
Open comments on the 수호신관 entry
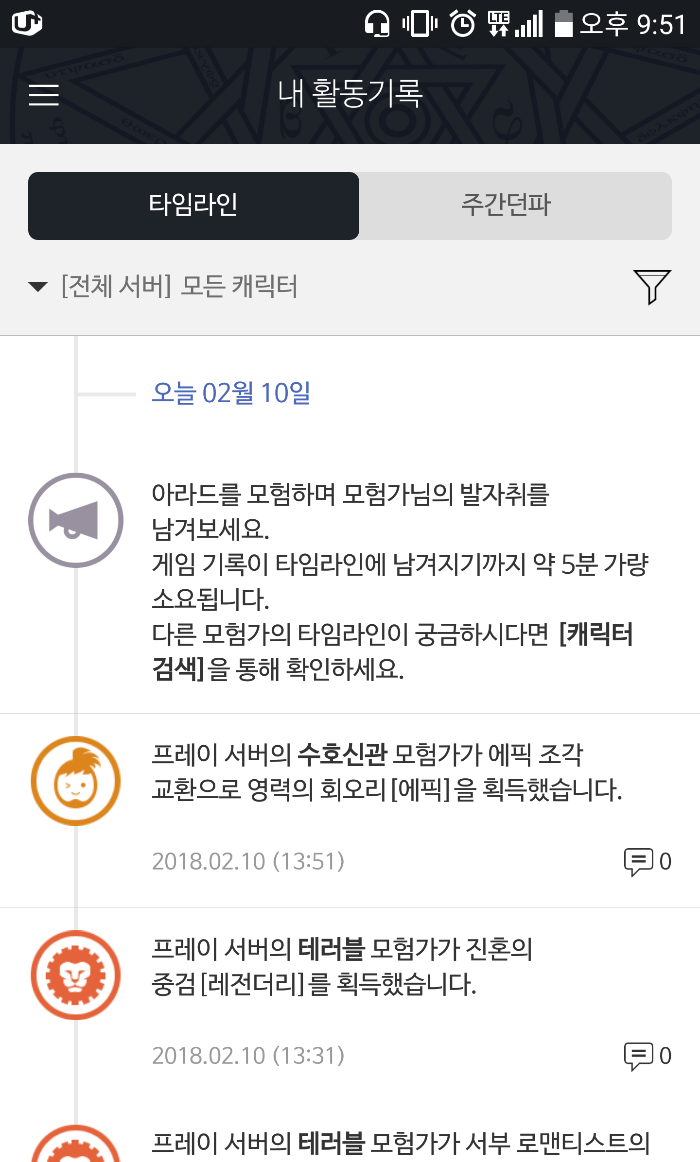pos(647,861)
